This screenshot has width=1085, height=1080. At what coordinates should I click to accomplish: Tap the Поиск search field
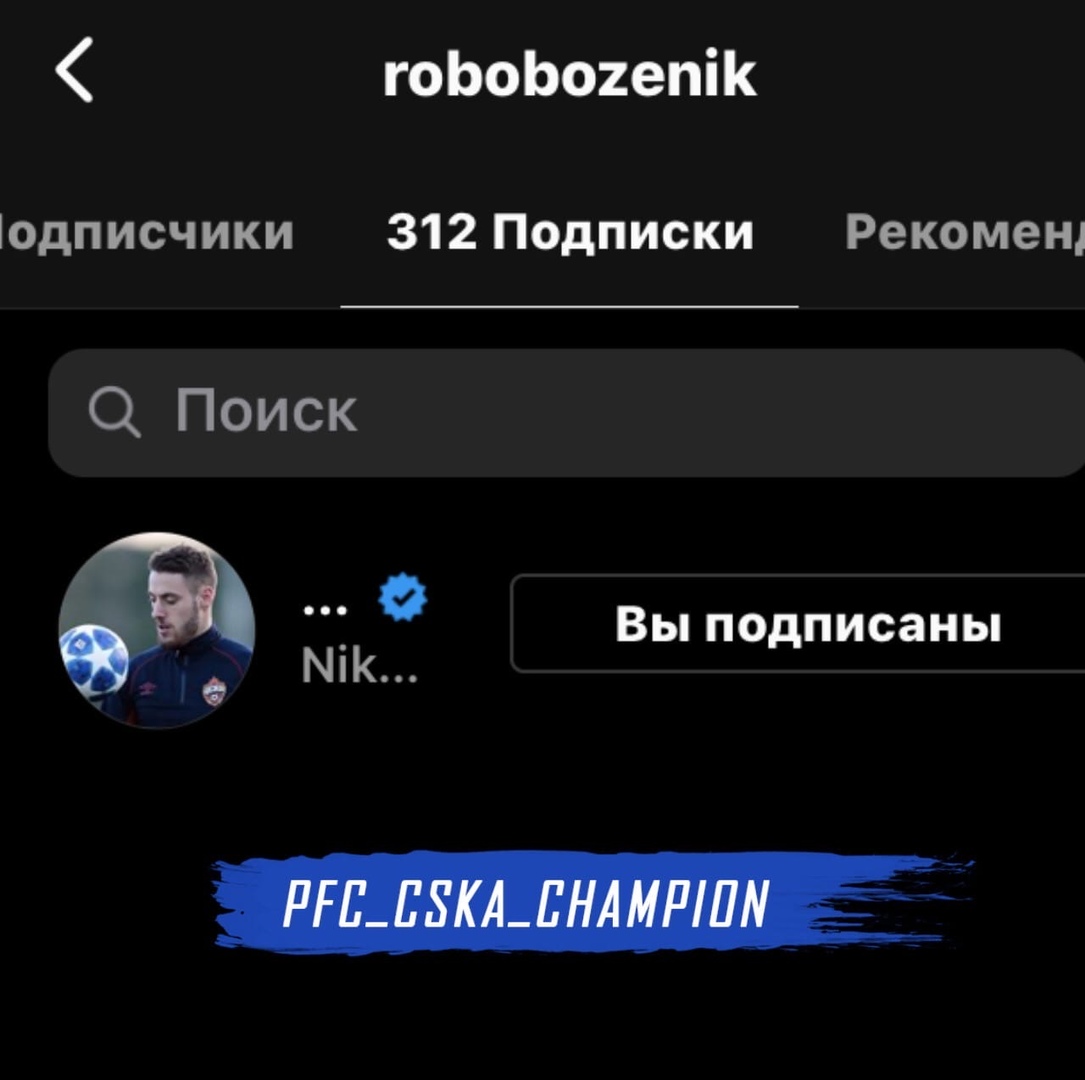point(566,412)
